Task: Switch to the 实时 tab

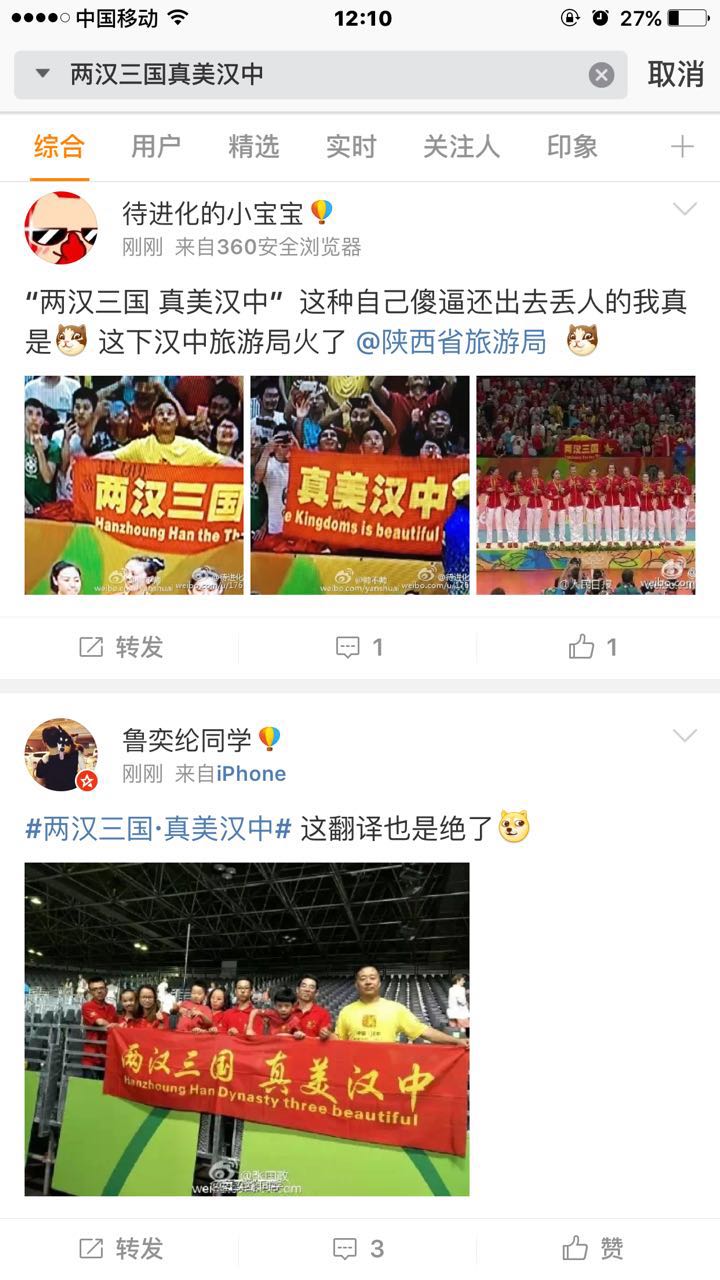Action: click(x=350, y=147)
